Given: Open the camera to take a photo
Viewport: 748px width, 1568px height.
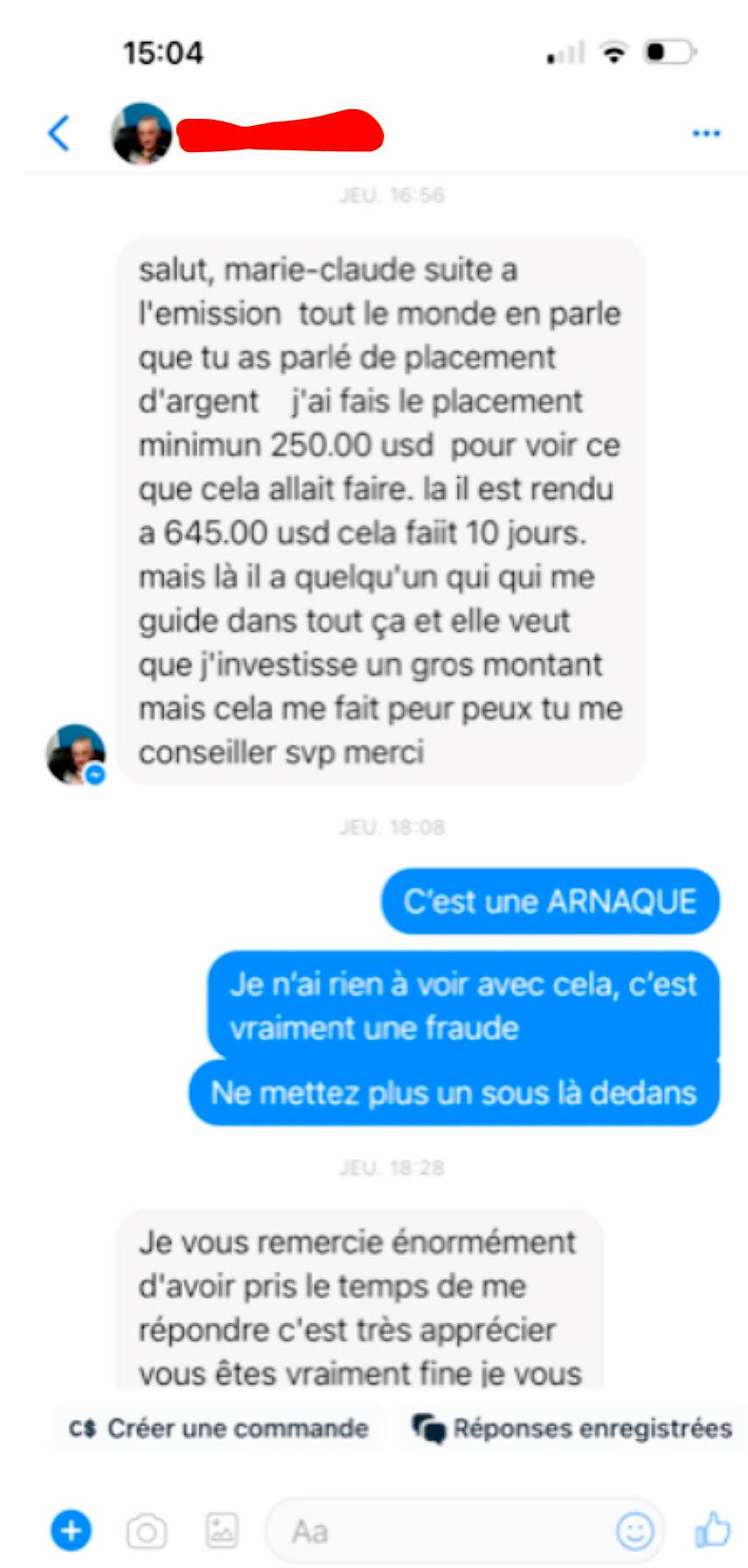Looking at the screenshot, I should [147, 1530].
